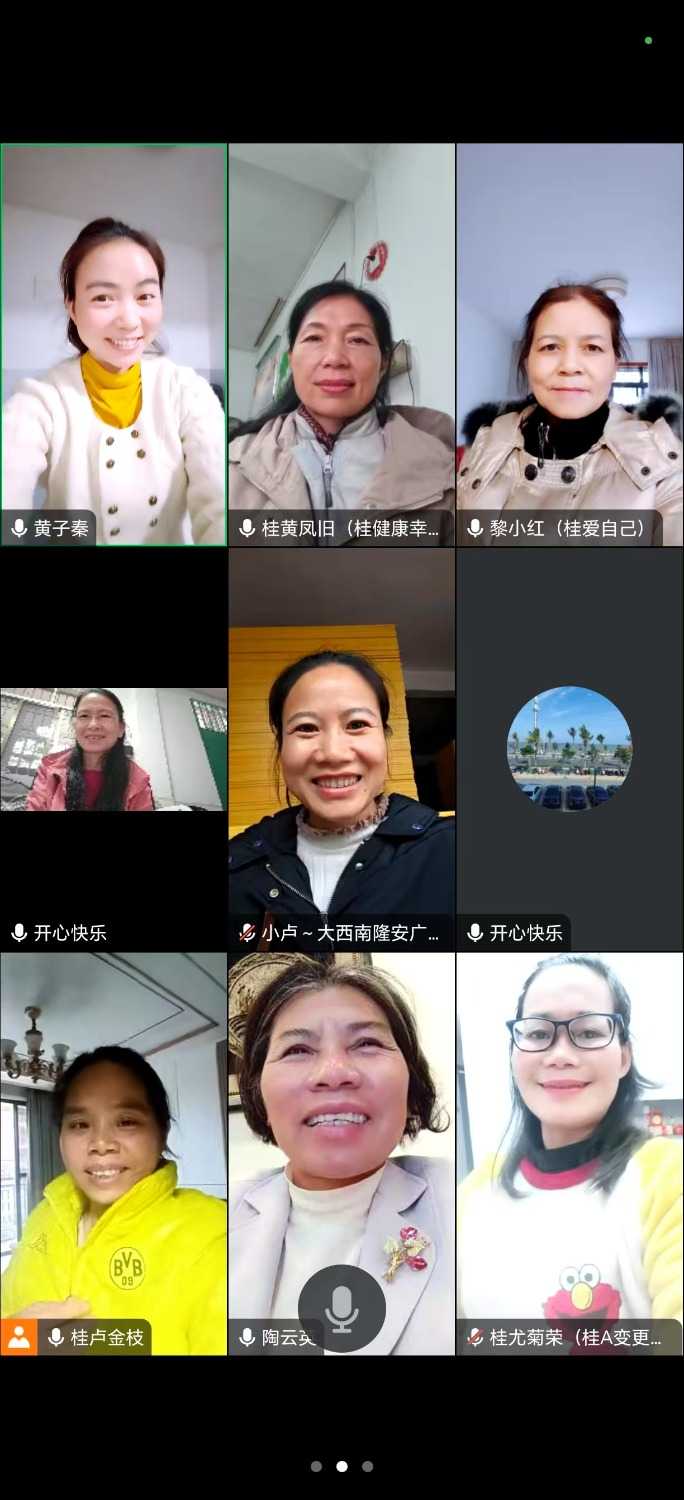Select the 桂卢金枝 video tile
Viewport: 684px width, 1500px height.
click(114, 1153)
